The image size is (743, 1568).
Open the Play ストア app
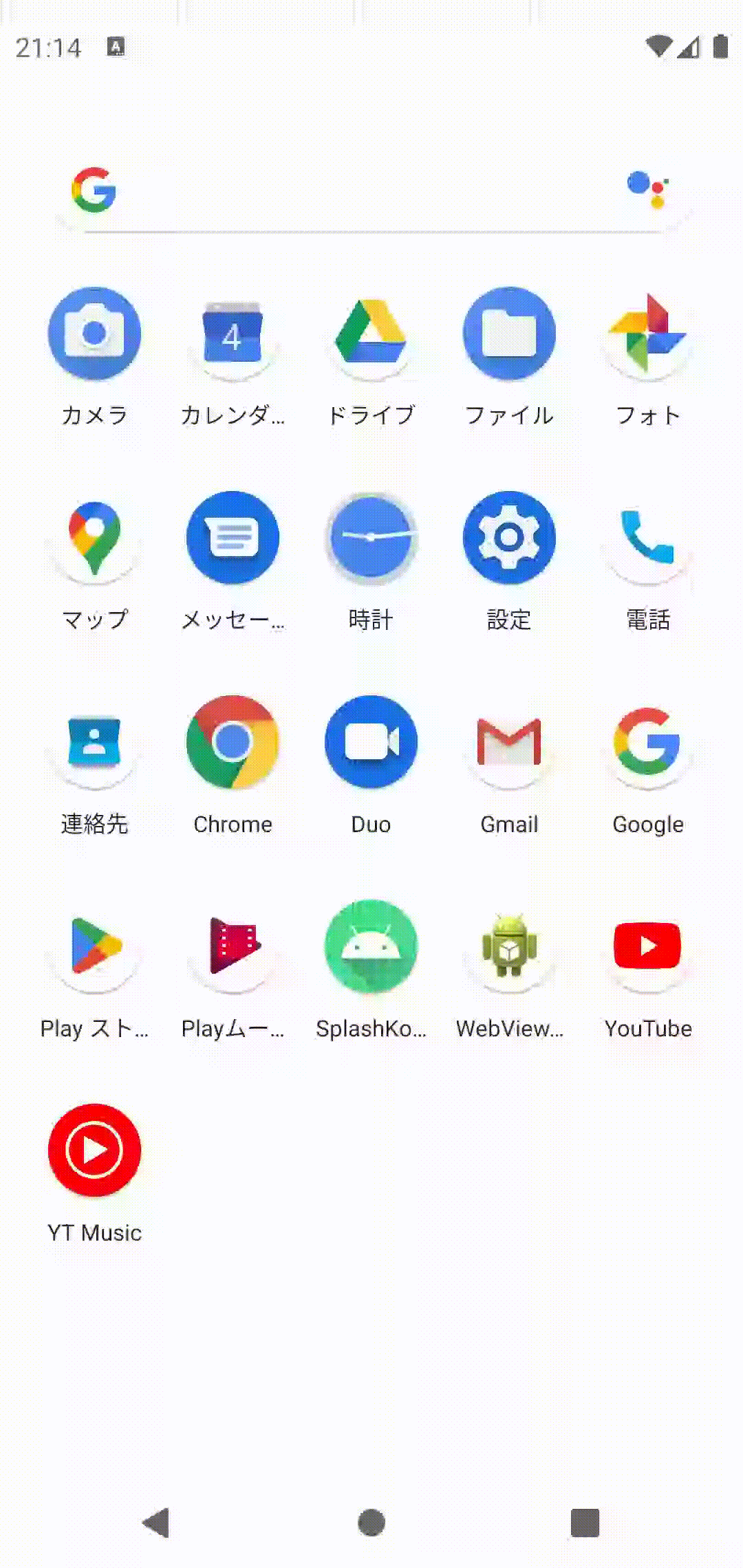point(94,947)
